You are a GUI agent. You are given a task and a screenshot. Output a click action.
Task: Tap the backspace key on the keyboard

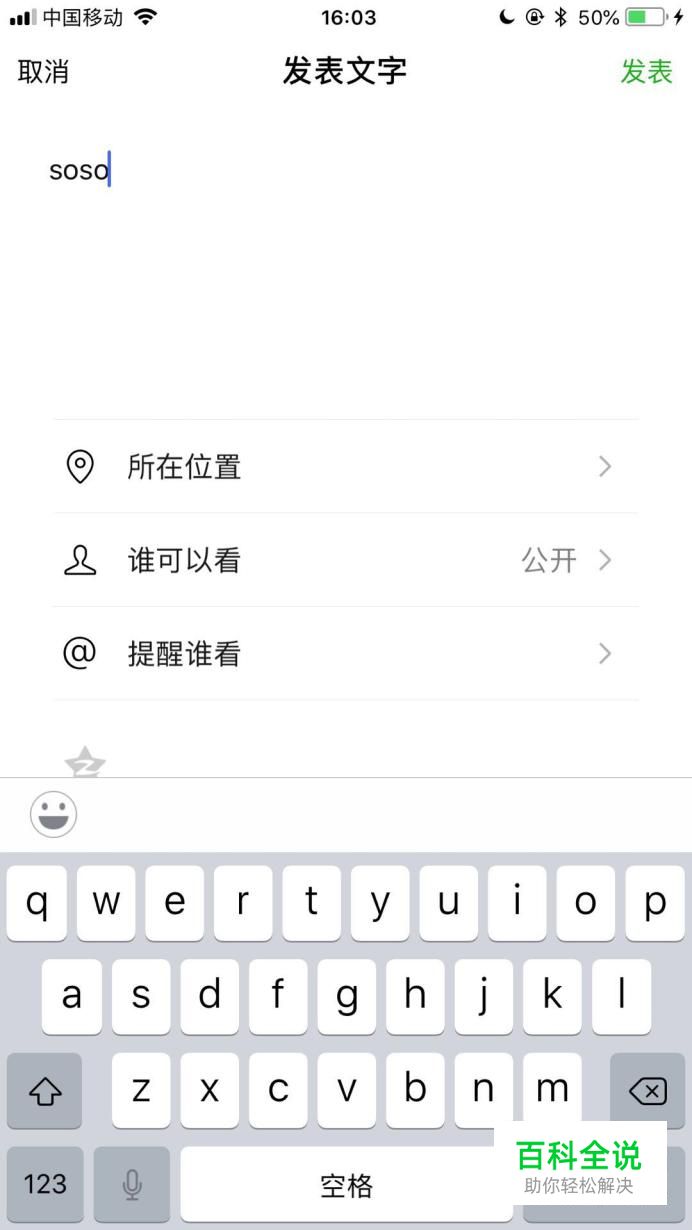coord(647,1091)
